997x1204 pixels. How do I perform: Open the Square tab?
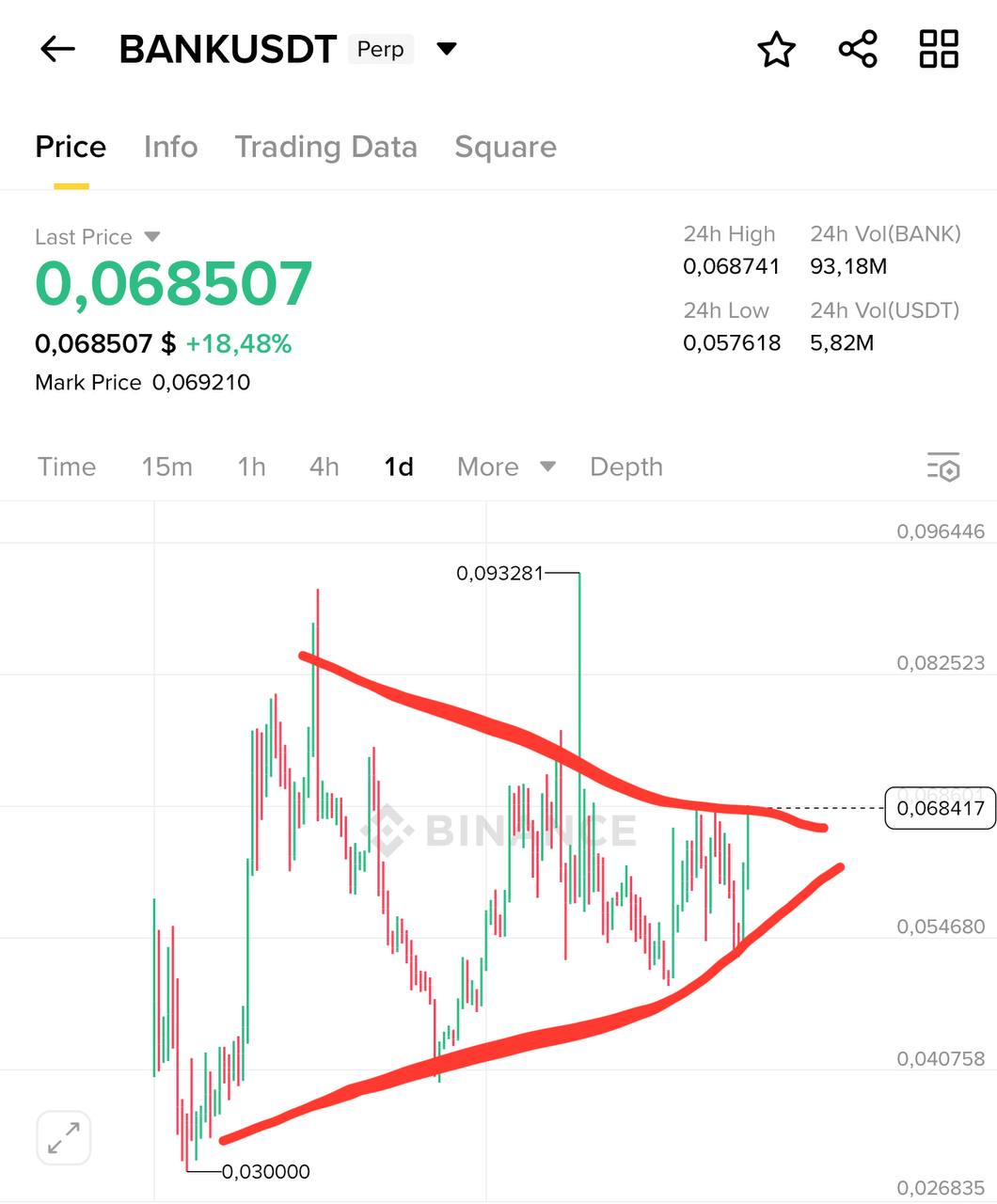(x=505, y=147)
